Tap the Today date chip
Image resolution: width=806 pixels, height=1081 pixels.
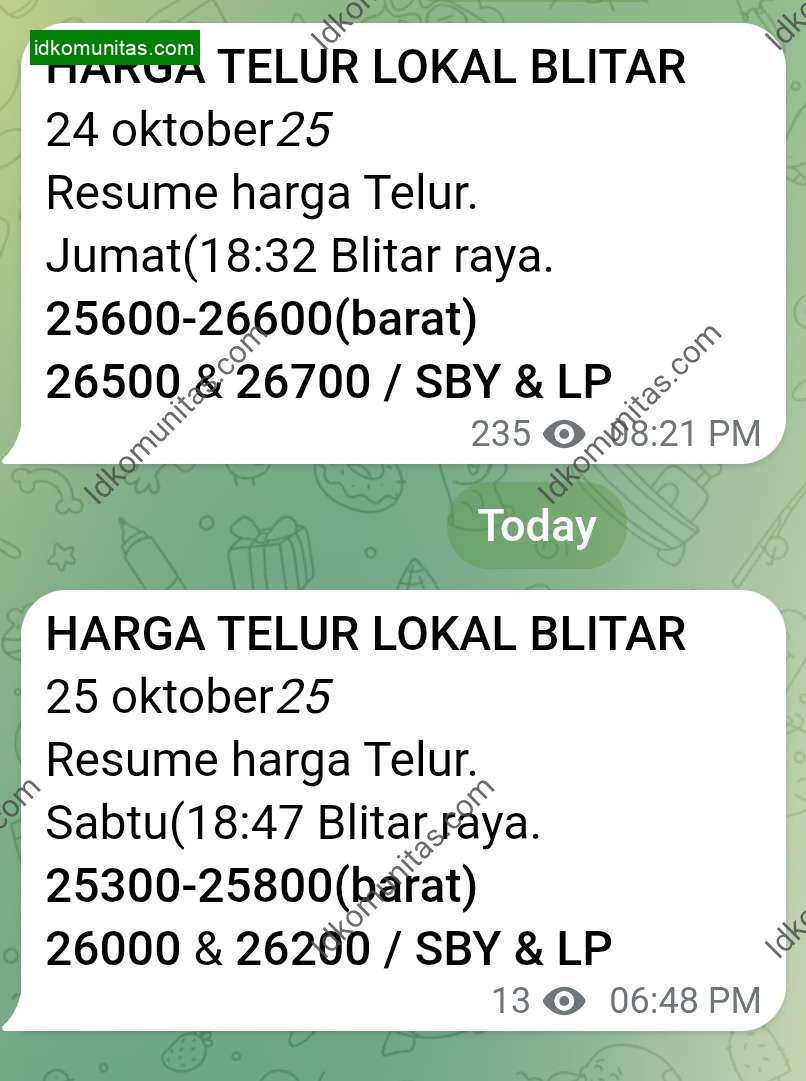point(537,526)
